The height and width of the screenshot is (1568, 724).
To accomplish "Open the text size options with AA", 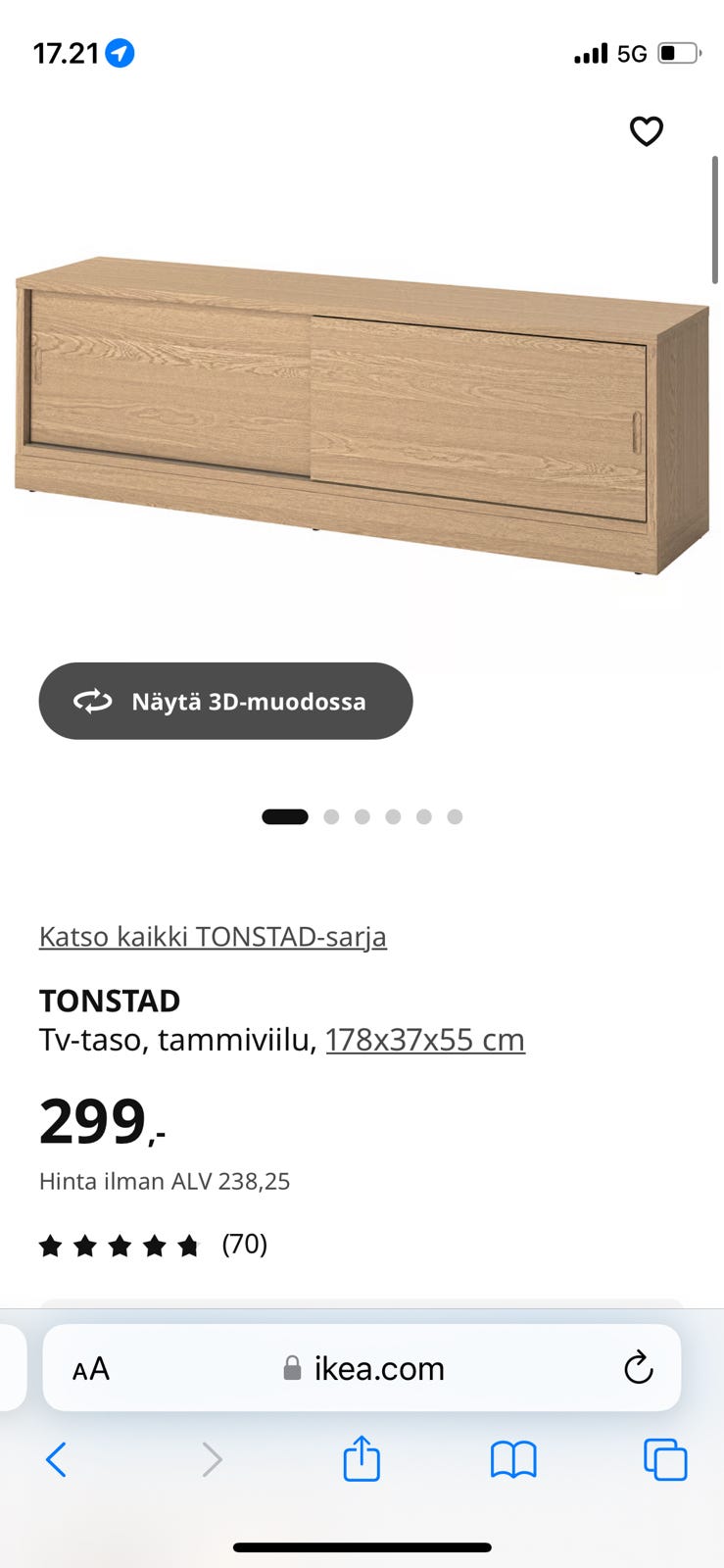I will click(x=89, y=1368).
